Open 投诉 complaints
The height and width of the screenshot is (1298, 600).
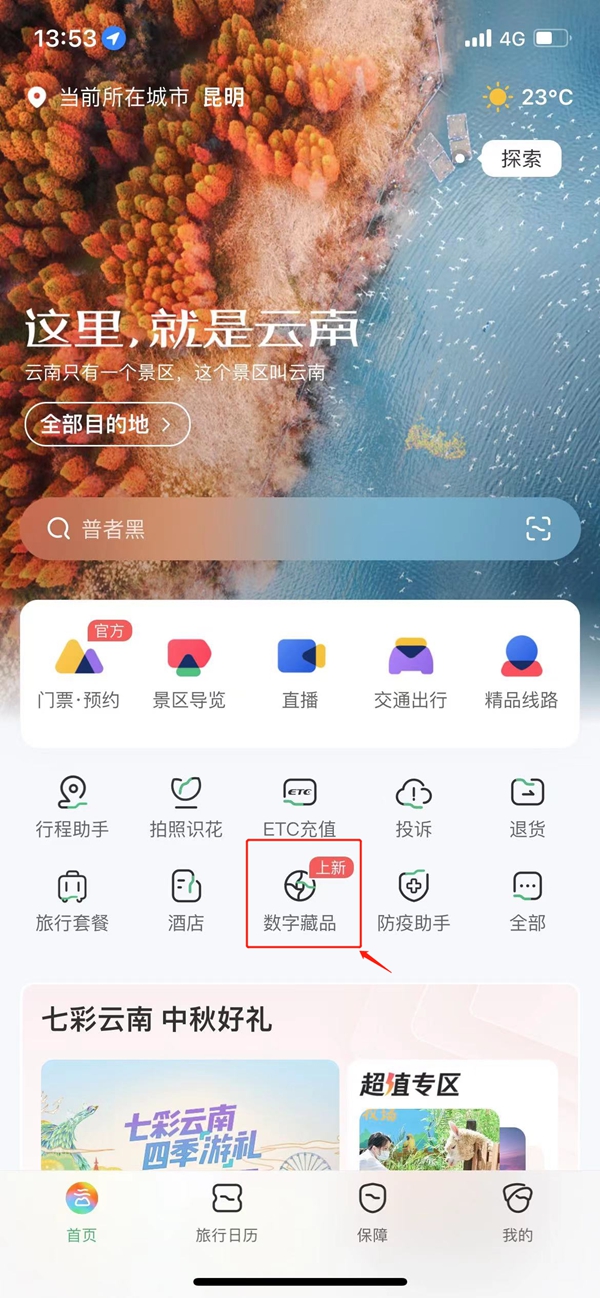(x=414, y=806)
